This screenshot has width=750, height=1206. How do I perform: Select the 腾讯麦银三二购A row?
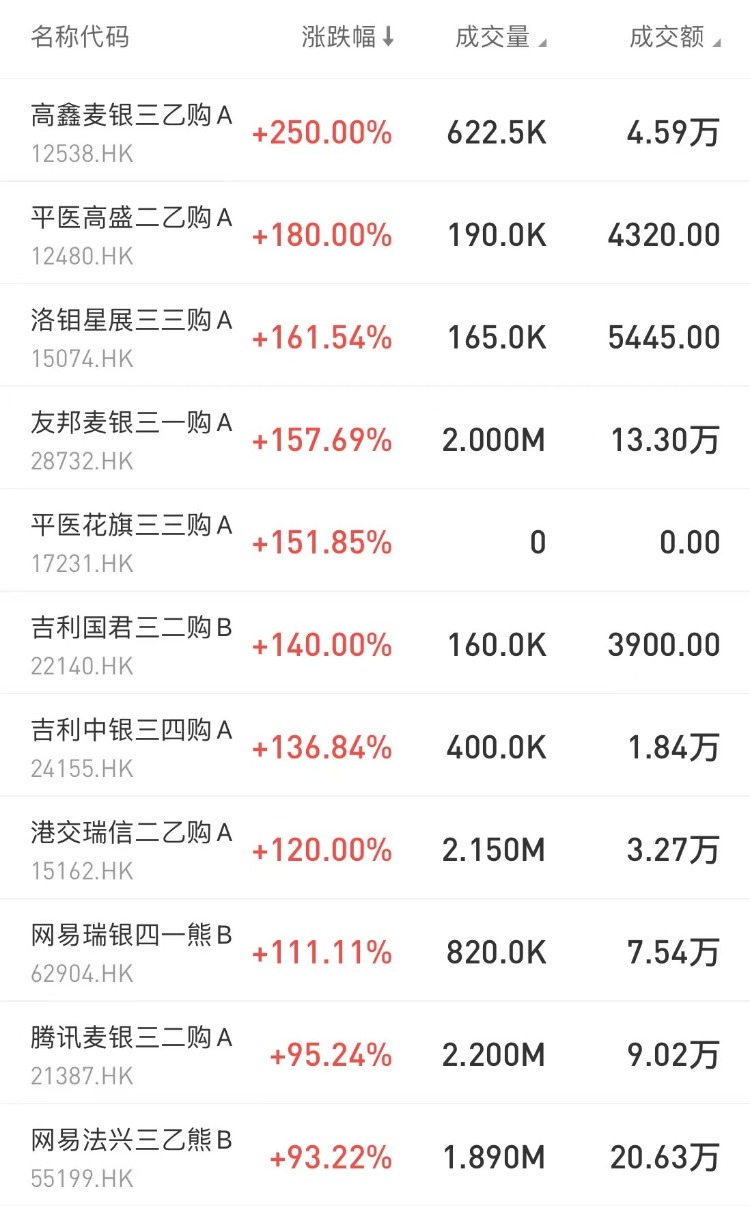(x=375, y=1053)
